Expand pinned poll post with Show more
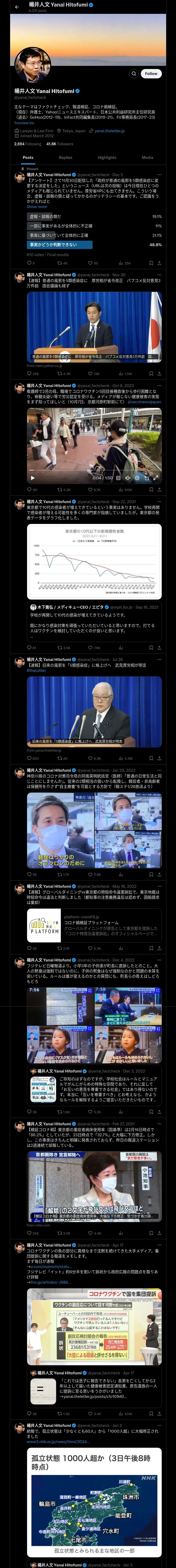This screenshot has height=1568, width=176. click(x=37, y=207)
